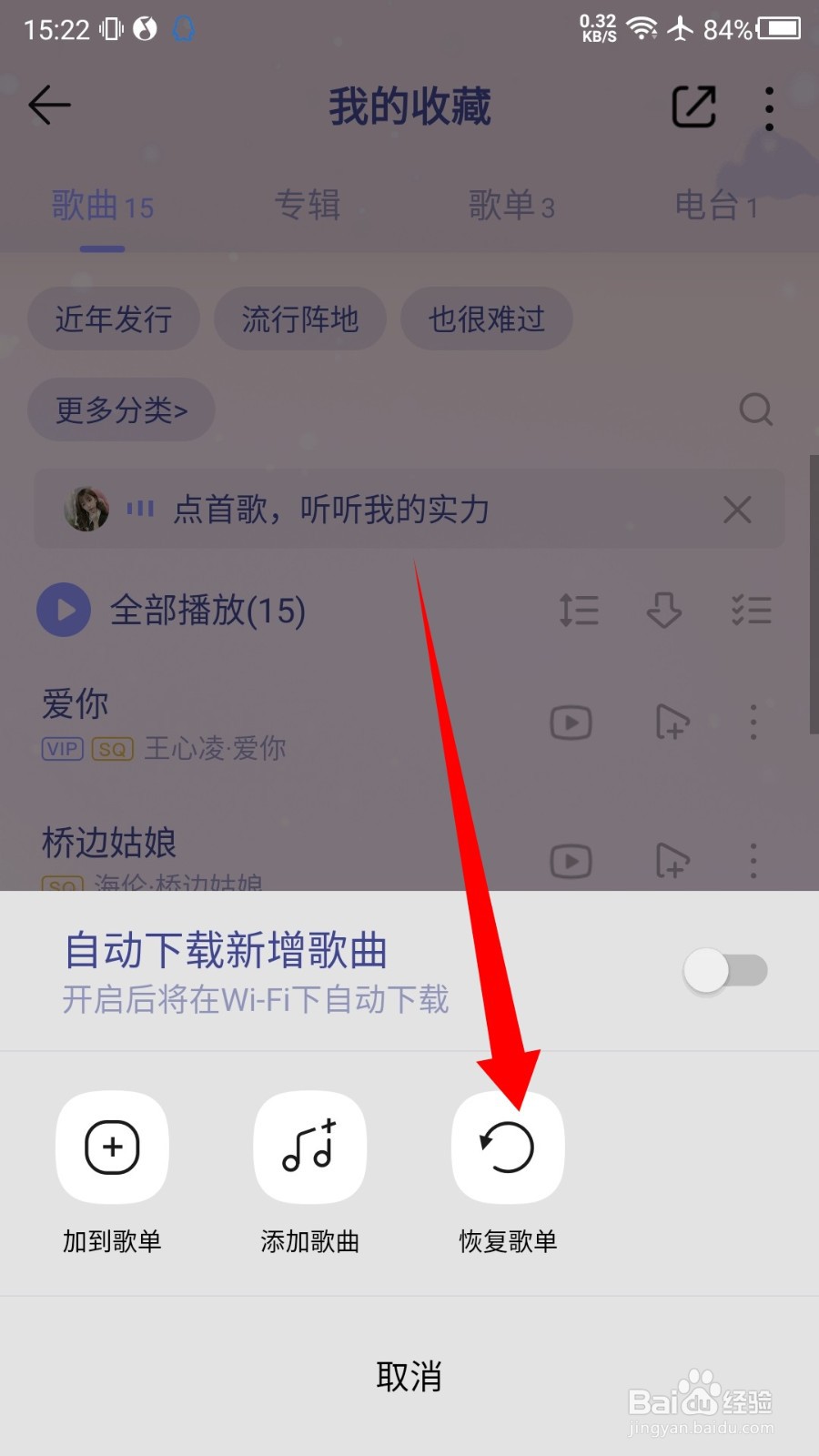Open search with the magnifier icon
The image size is (819, 1456).
point(756,410)
